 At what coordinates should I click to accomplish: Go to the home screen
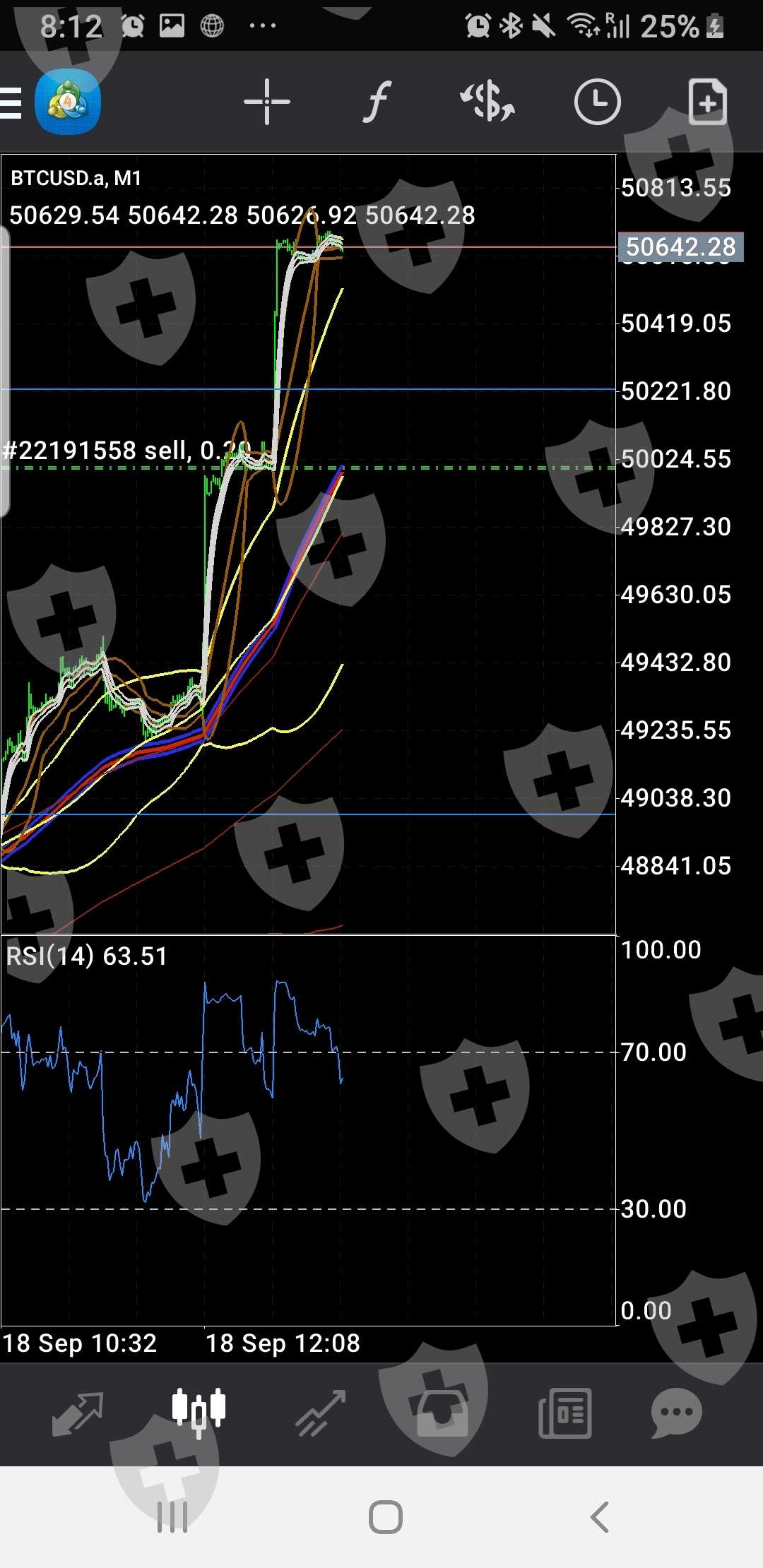tap(386, 1517)
